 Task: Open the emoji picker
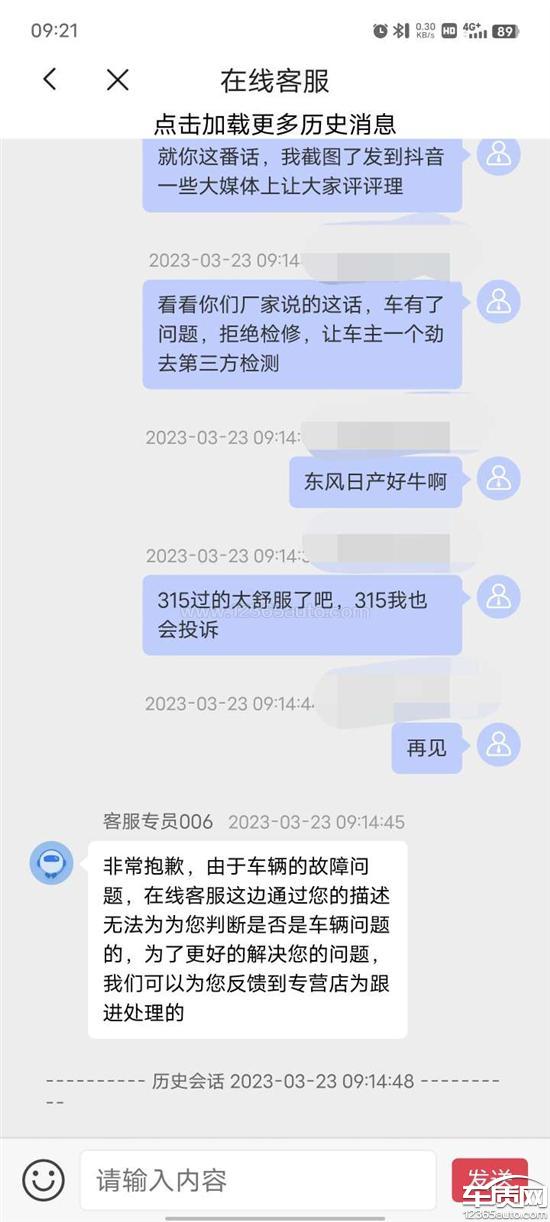click(43, 1180)
